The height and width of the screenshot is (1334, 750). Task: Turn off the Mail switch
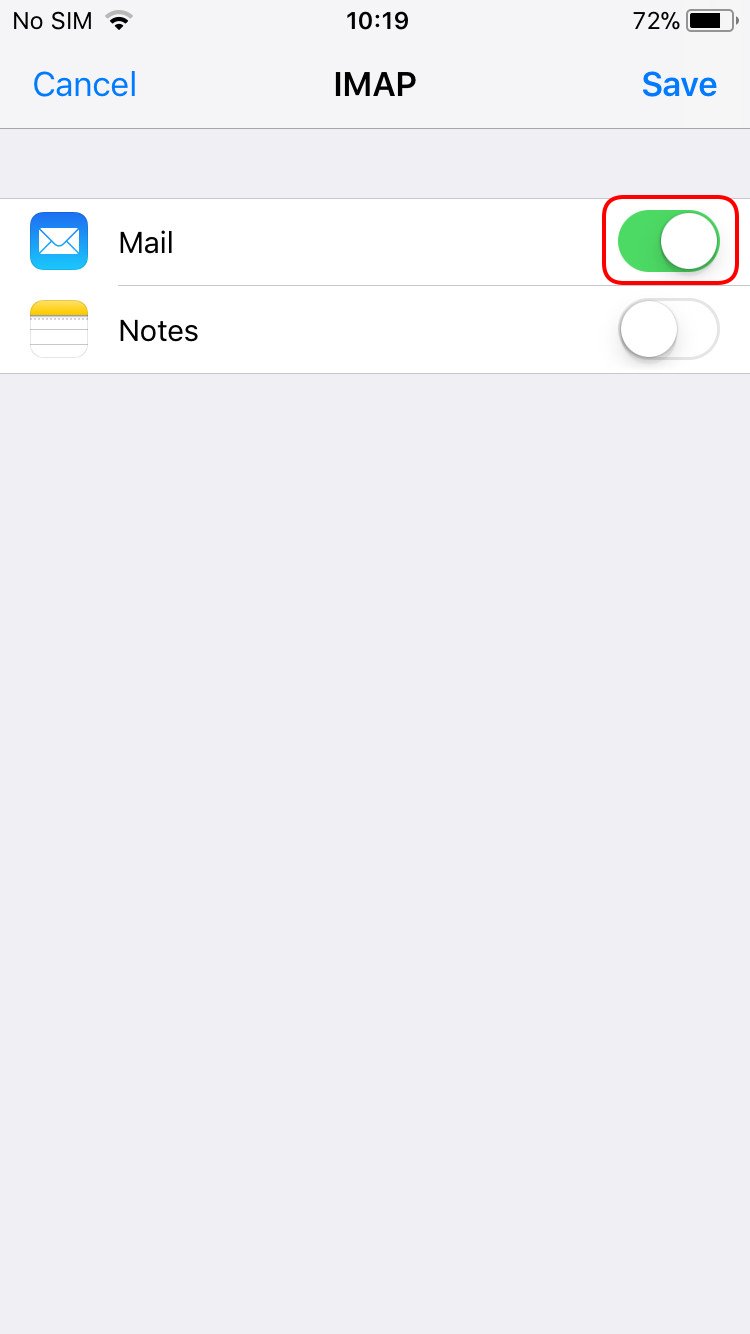[x=669, y=242]
